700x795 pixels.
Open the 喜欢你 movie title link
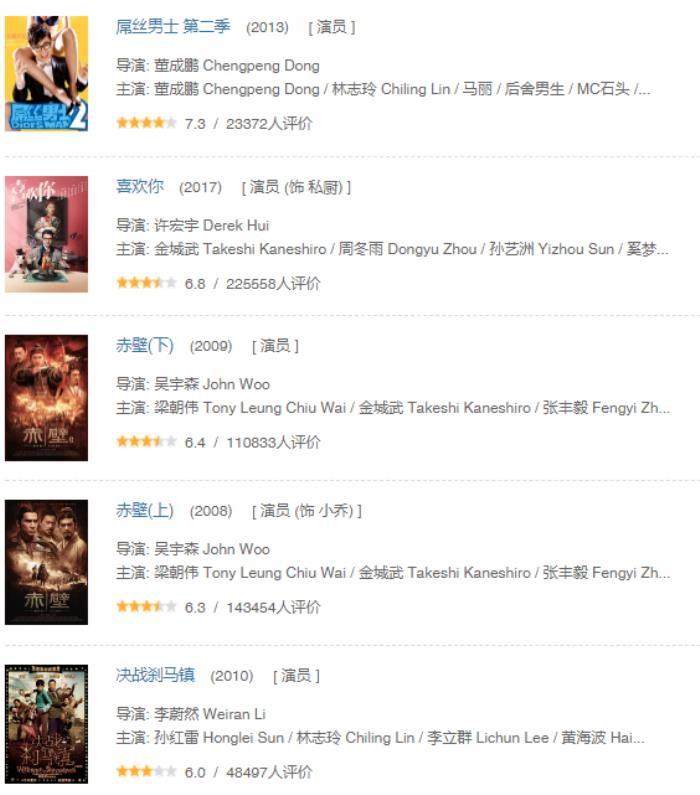click(x=140, y=187)
